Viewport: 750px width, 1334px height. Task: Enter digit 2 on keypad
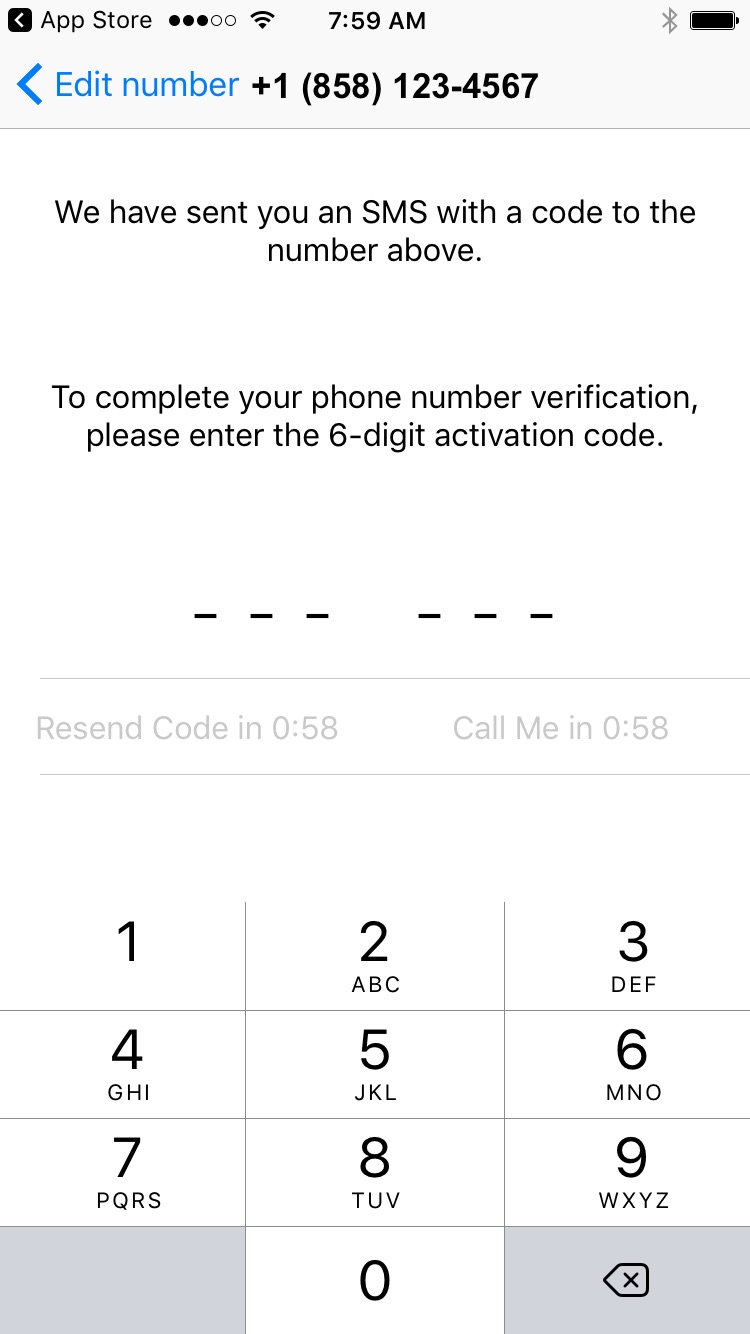(375, 956)
